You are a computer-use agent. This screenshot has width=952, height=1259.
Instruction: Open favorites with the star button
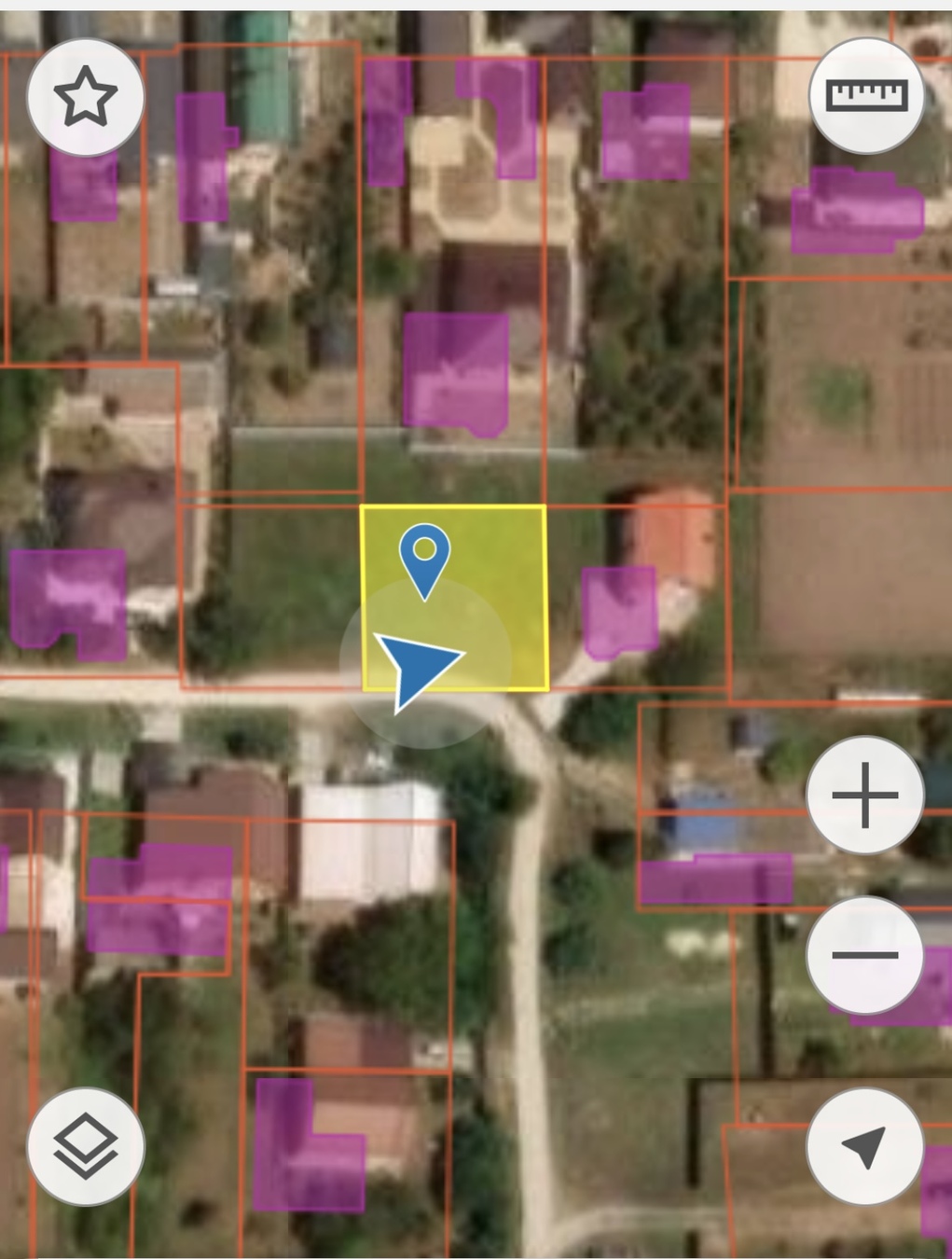tap(86, 97)
